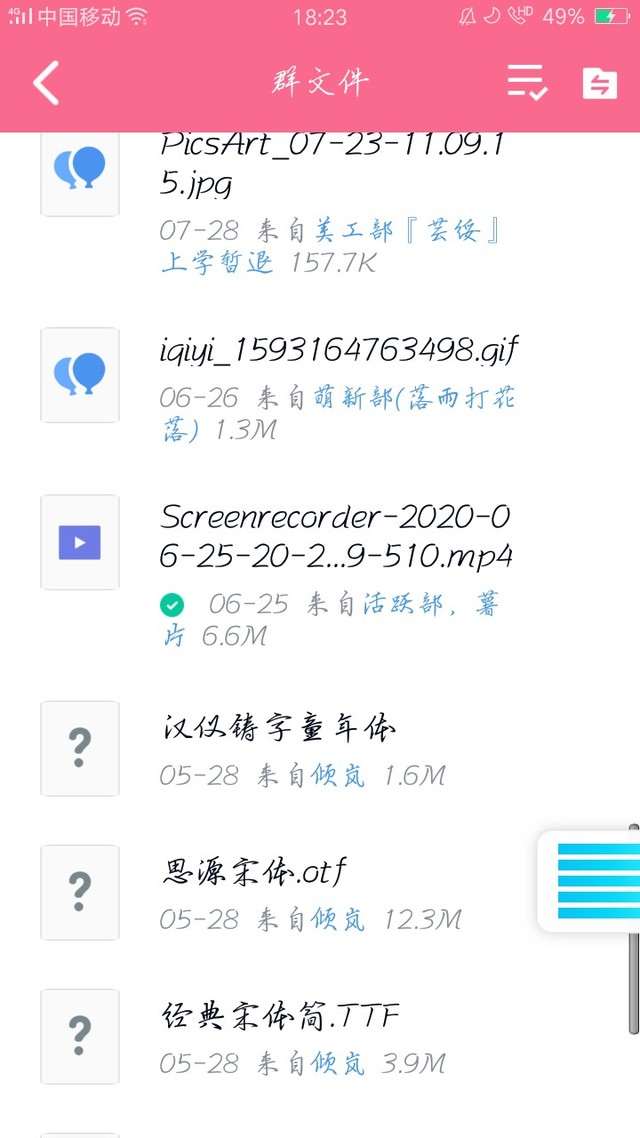640x1138 pixels.
Task: Open the file transfer folder icon
Action: click(x=600, y=83)
